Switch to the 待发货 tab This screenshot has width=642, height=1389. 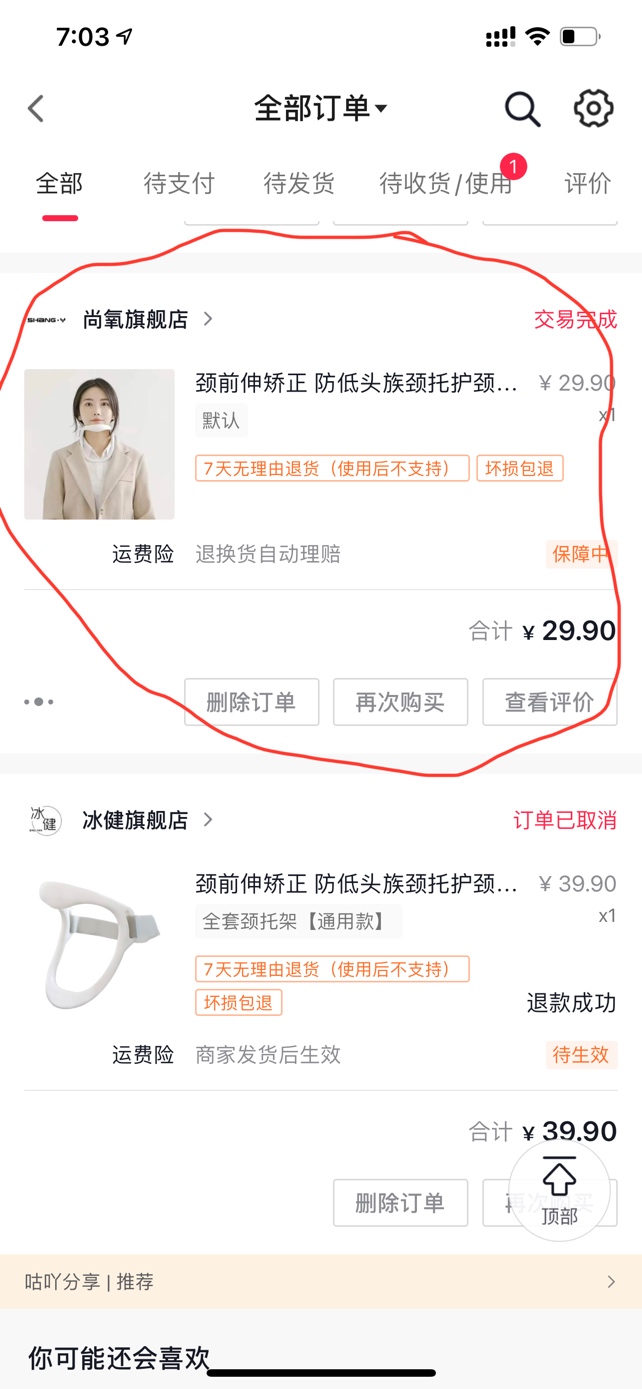298,184
